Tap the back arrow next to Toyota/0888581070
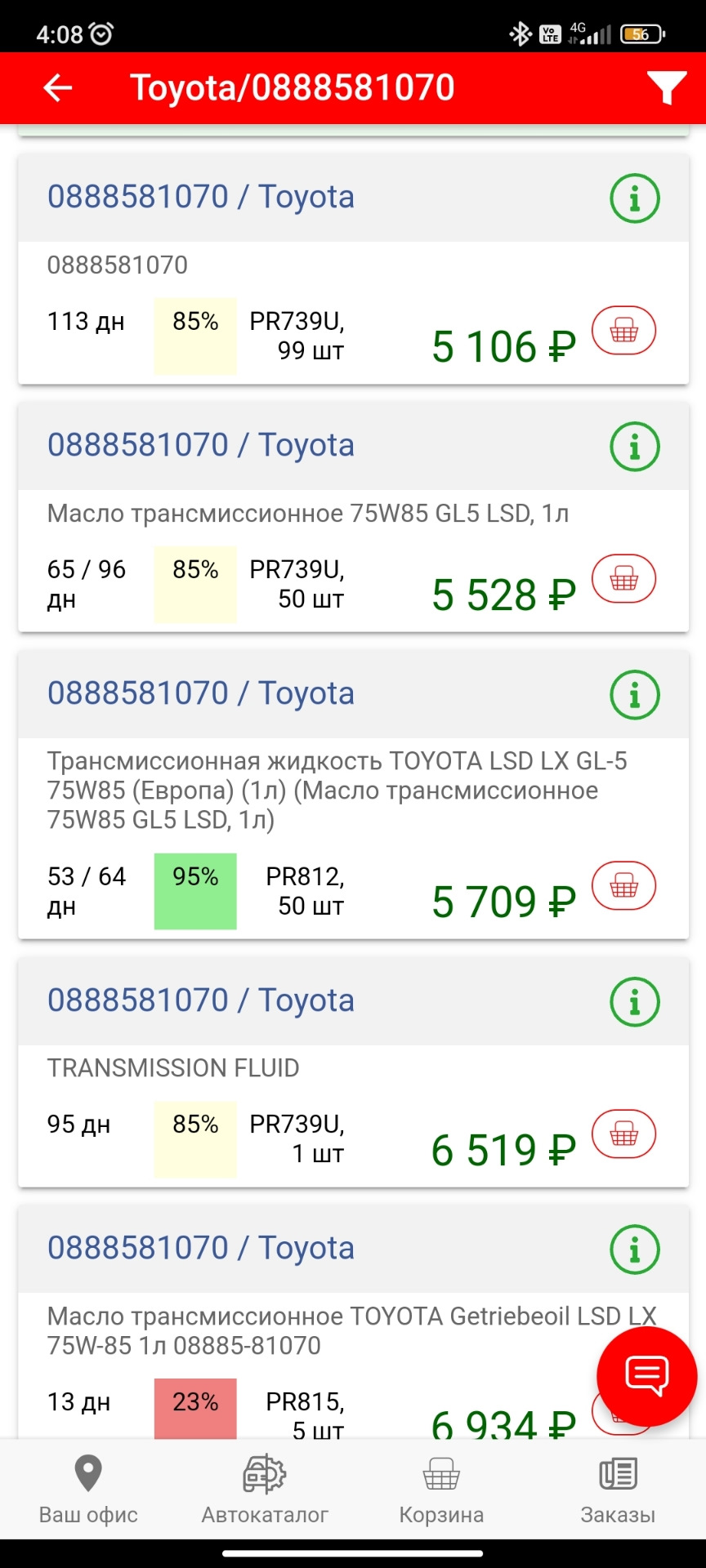 (56, 87)
